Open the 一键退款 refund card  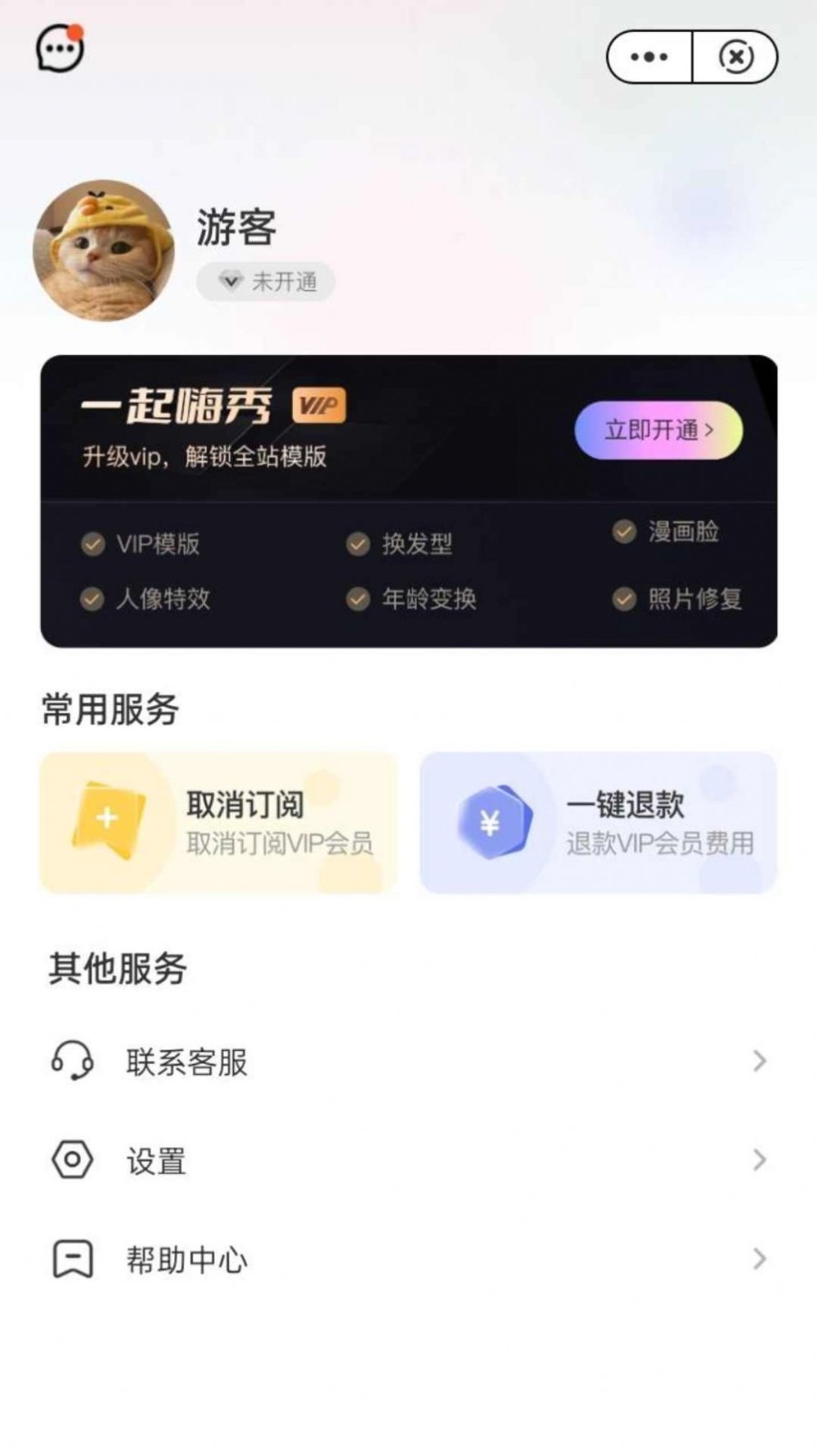(598, 823)
